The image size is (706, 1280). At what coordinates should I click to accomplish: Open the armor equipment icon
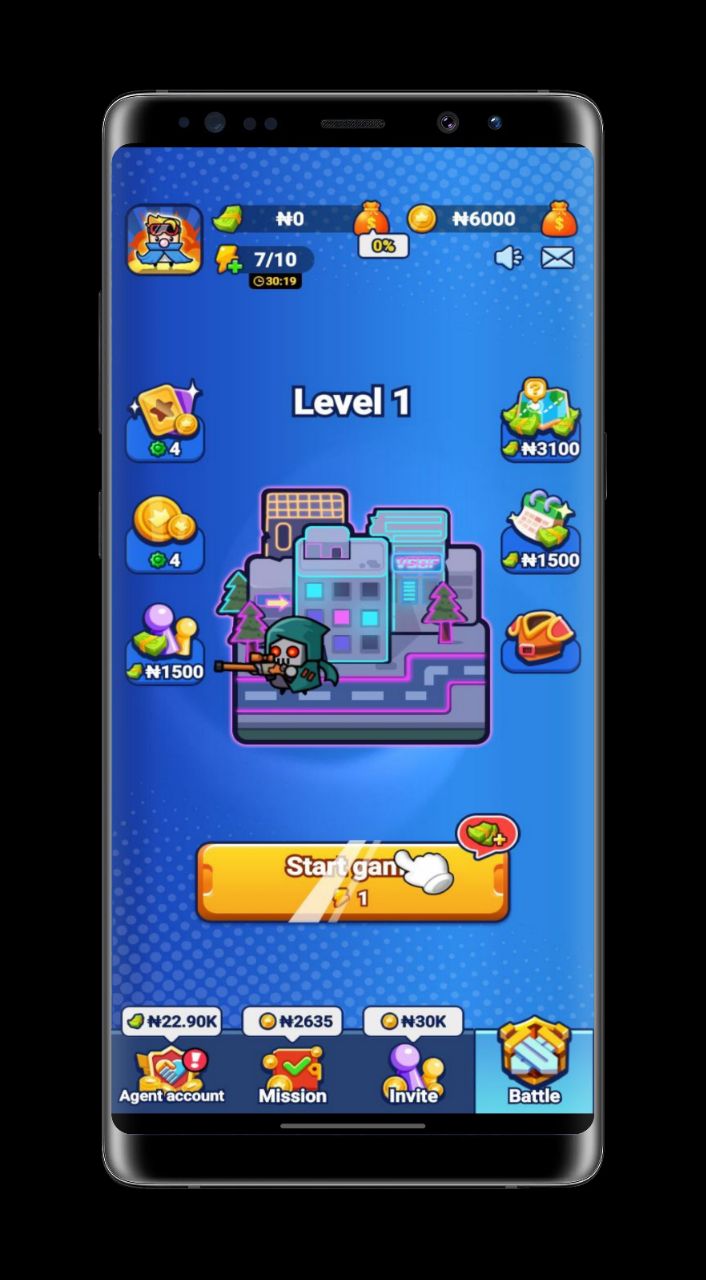point(541,640)
